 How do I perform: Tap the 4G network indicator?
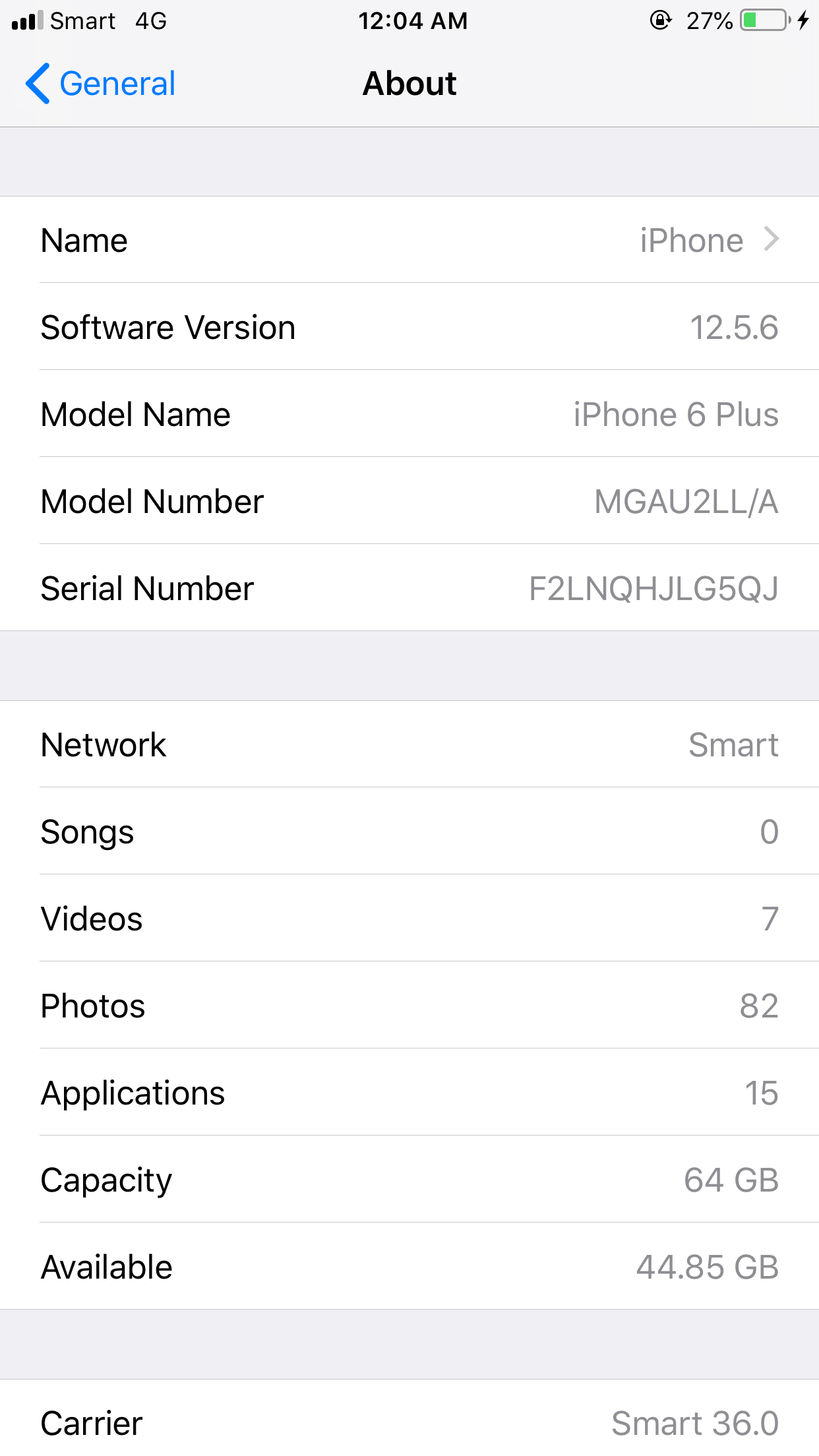click(x=150, y=20)
